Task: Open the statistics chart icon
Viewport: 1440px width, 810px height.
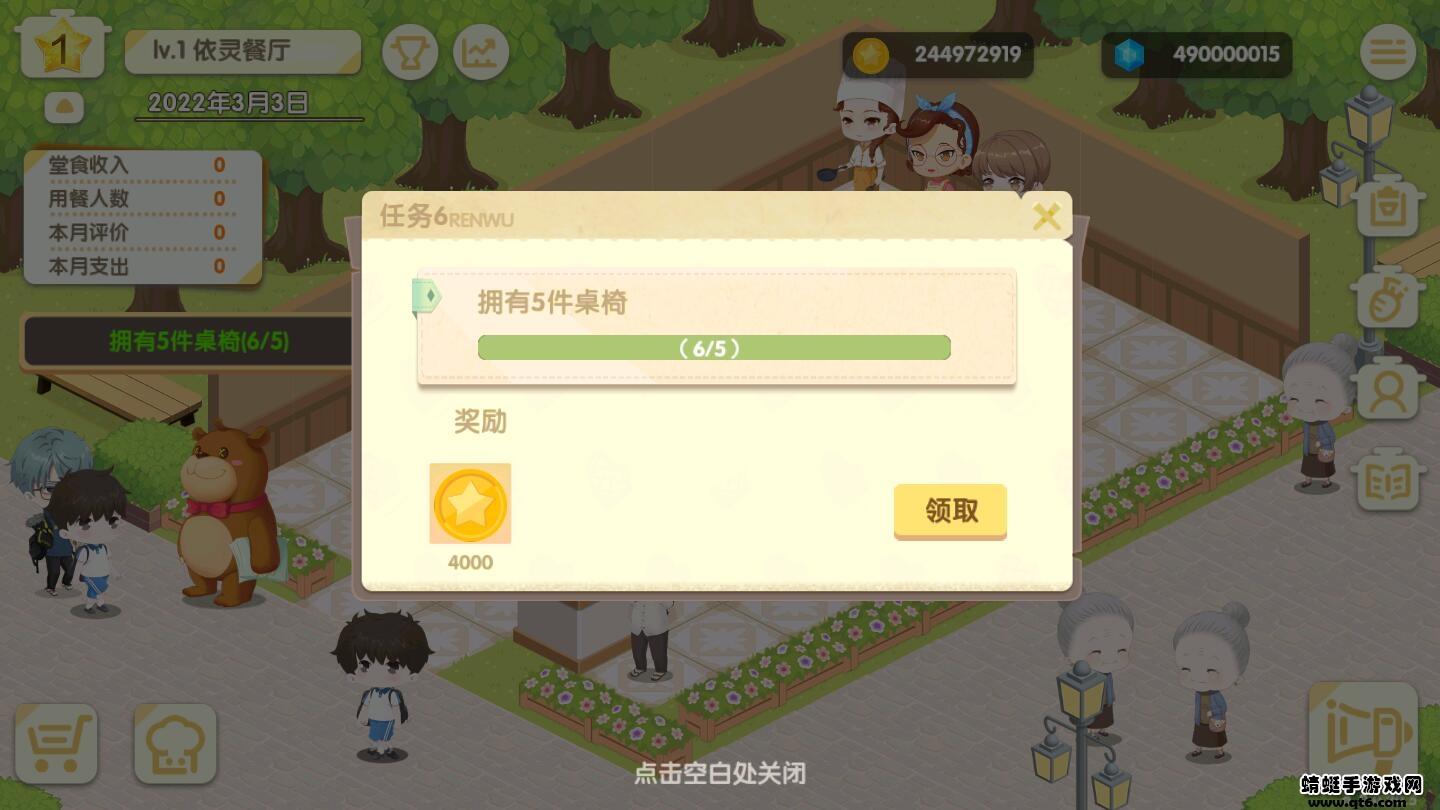Action: (481, 53)
